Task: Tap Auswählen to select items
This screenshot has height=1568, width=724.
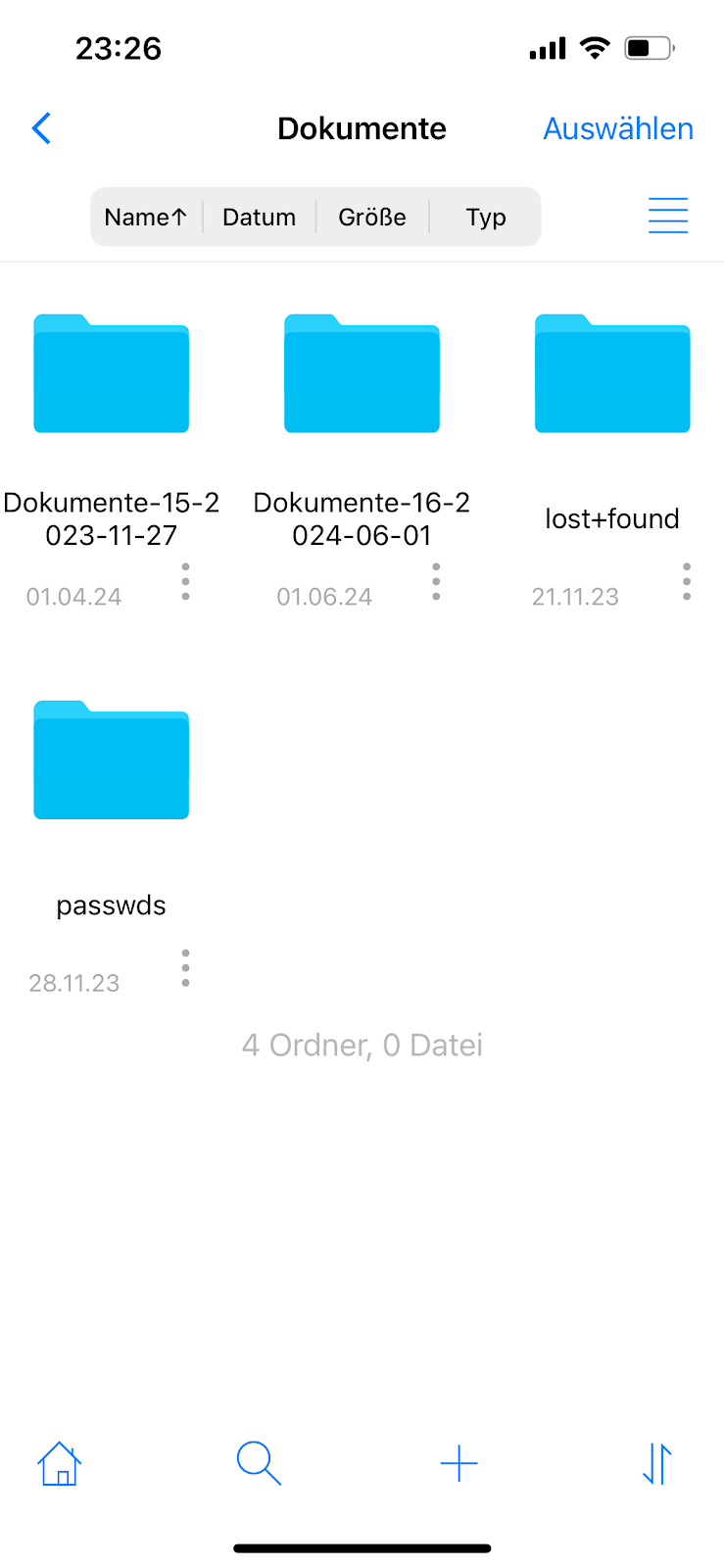Action: pyautogui.click(x=617, y=128)
